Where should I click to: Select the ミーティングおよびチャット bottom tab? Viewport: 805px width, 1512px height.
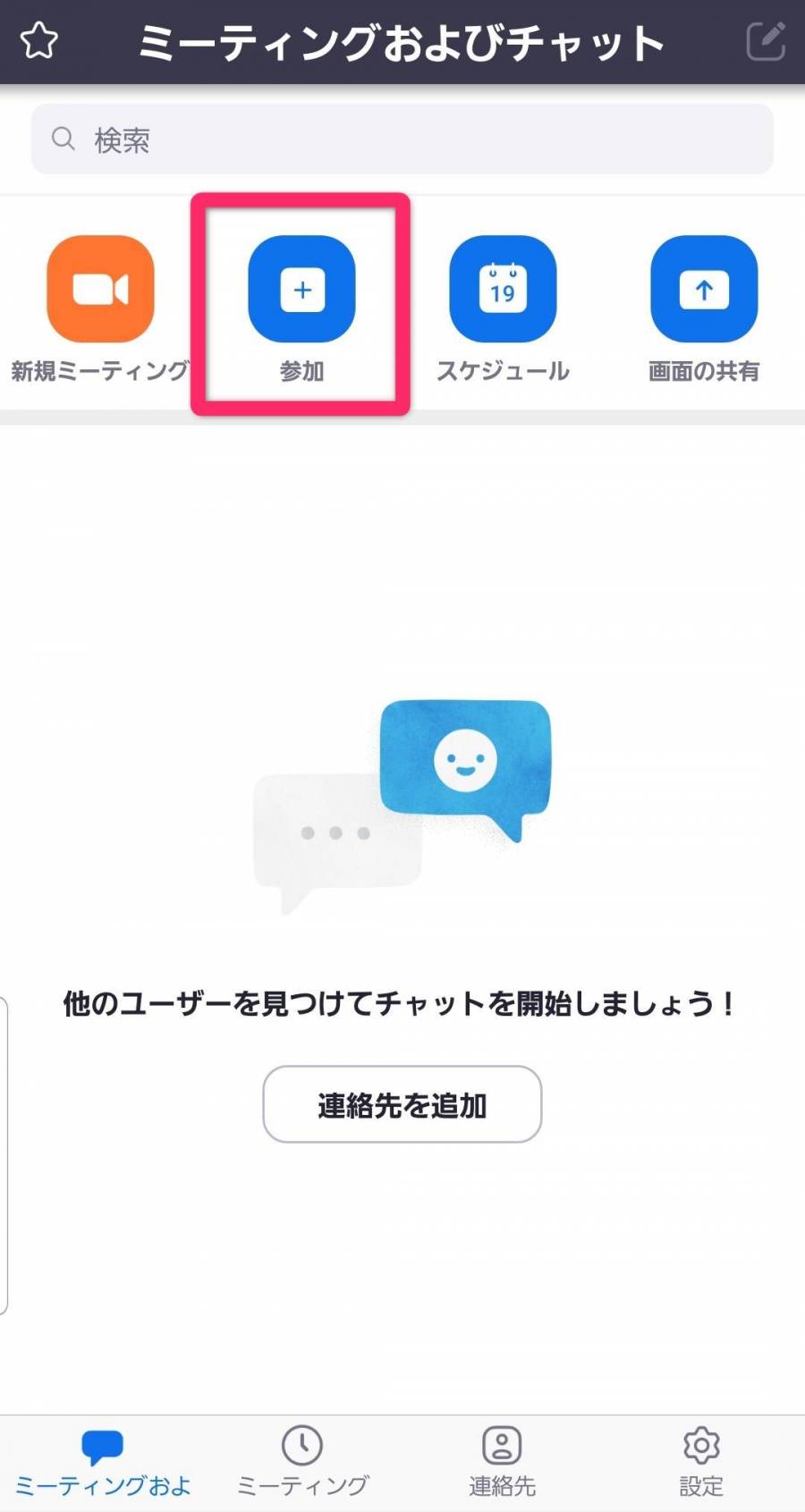click(x=102, y=1462)
